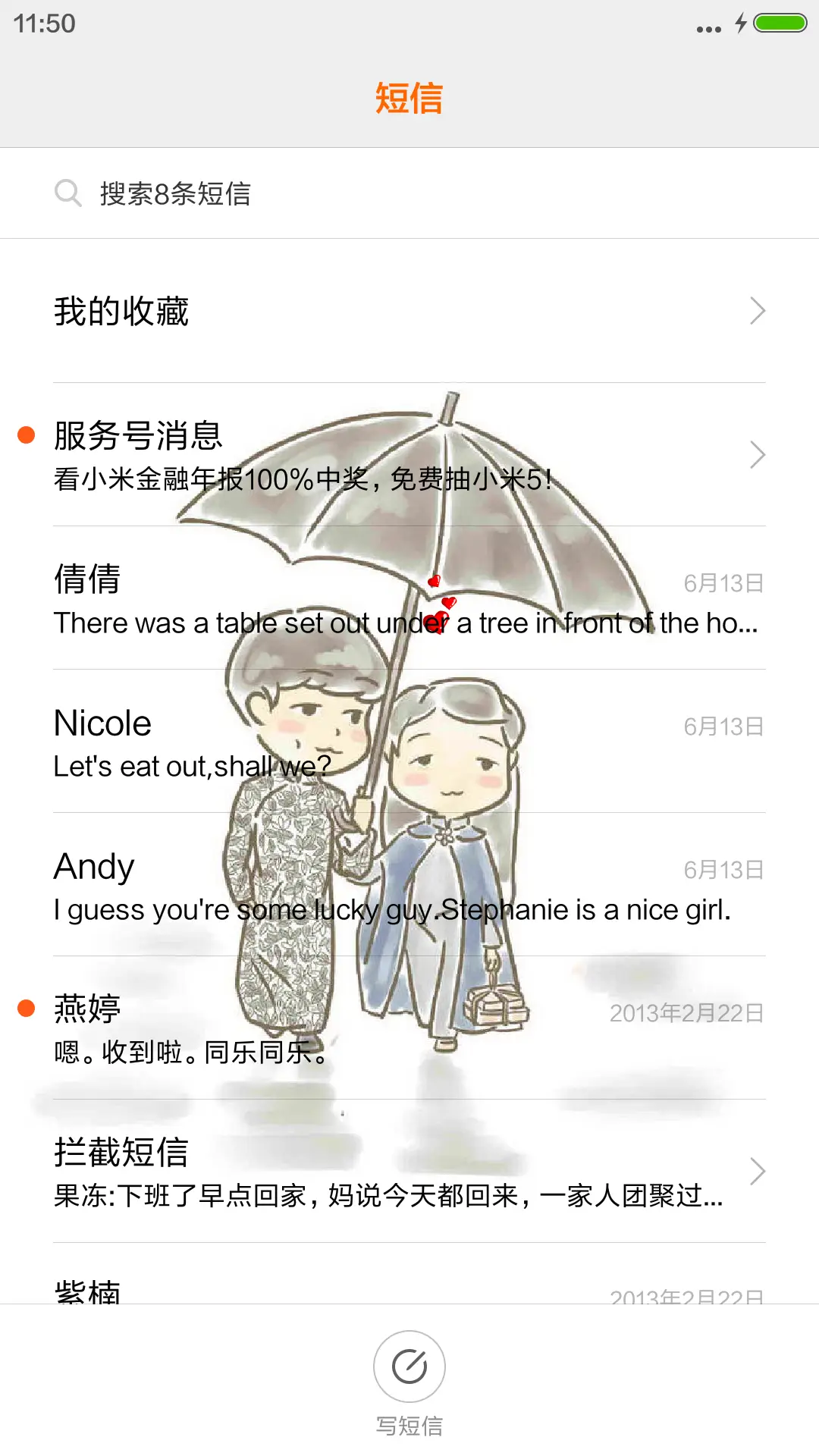The image size is (819, 1456).
Task: Open the conversation with 倩倩
Action: tap(409, 599)
